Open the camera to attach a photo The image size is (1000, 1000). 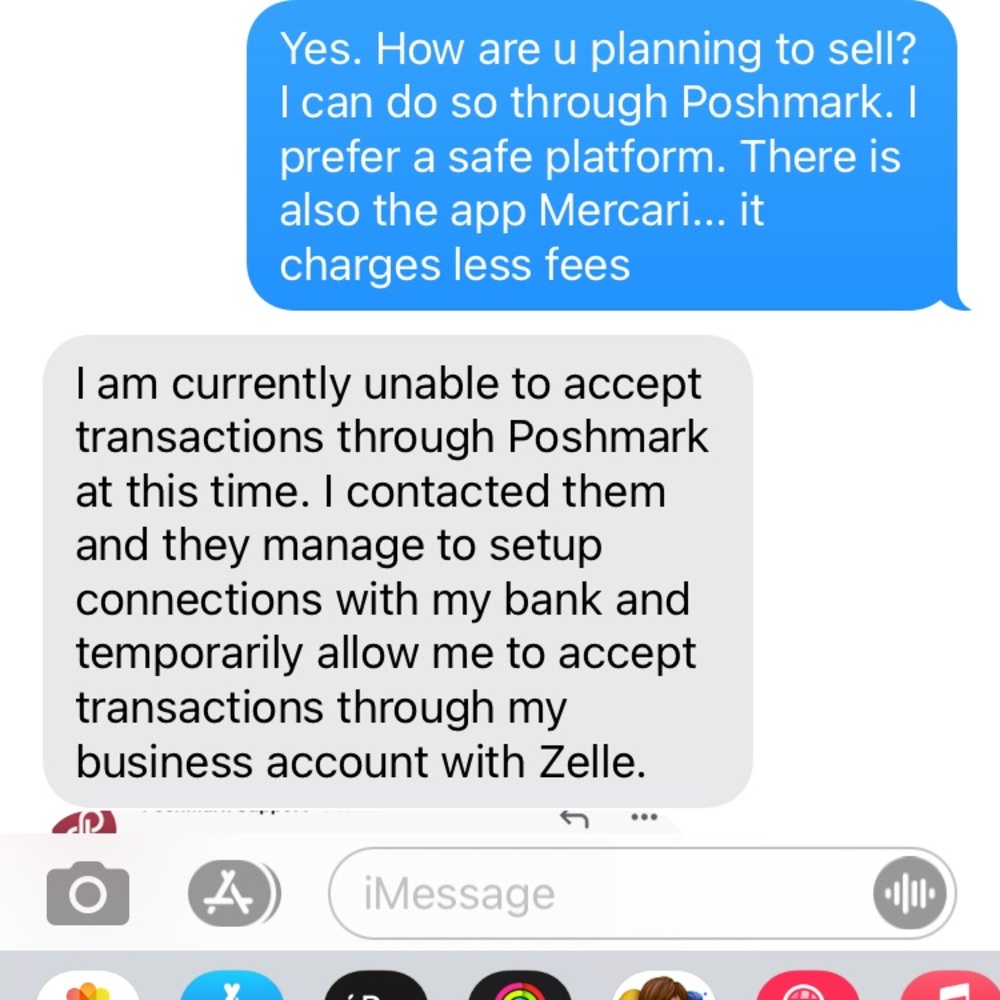coord(88,893)
